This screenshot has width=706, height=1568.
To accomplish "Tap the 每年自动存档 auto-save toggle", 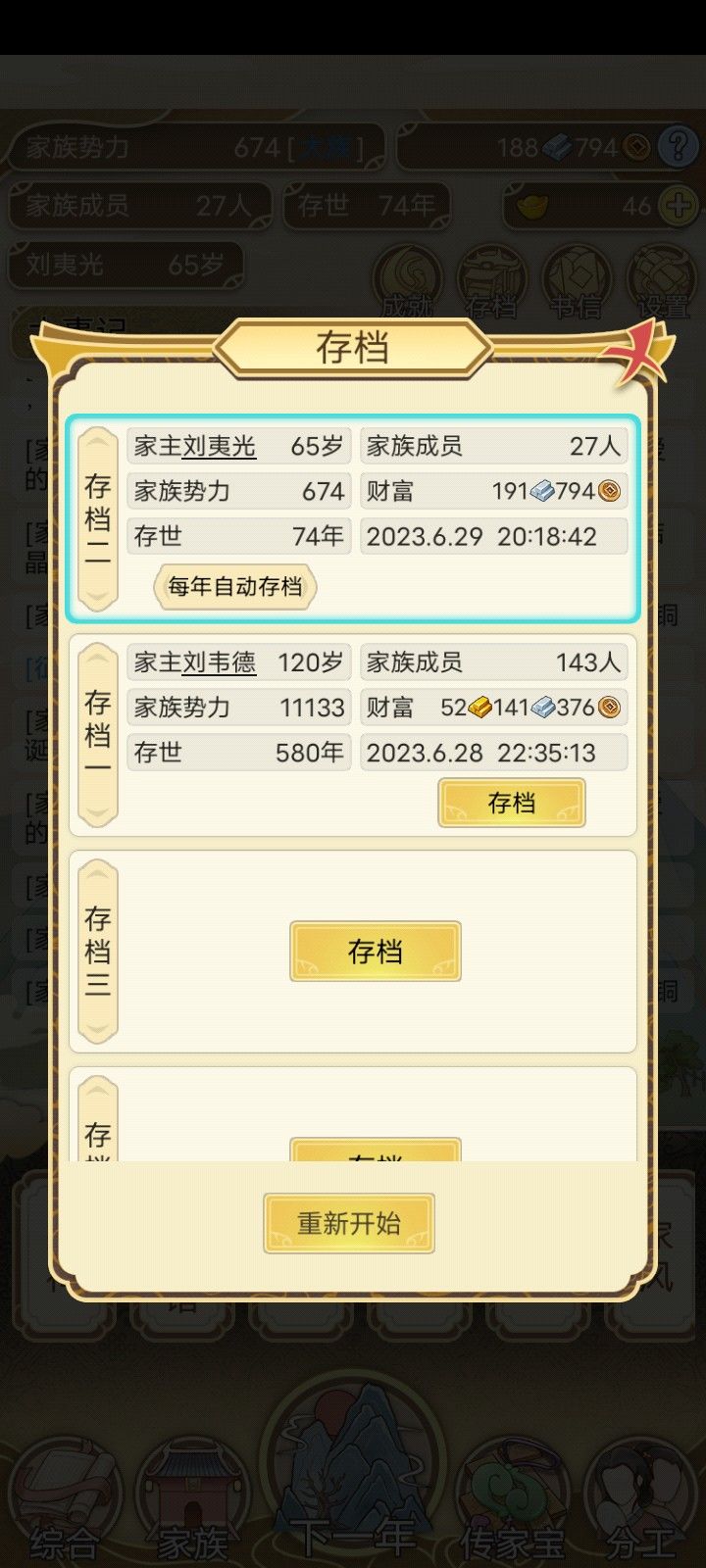I will pyautogui.click(x=233, y=587).
